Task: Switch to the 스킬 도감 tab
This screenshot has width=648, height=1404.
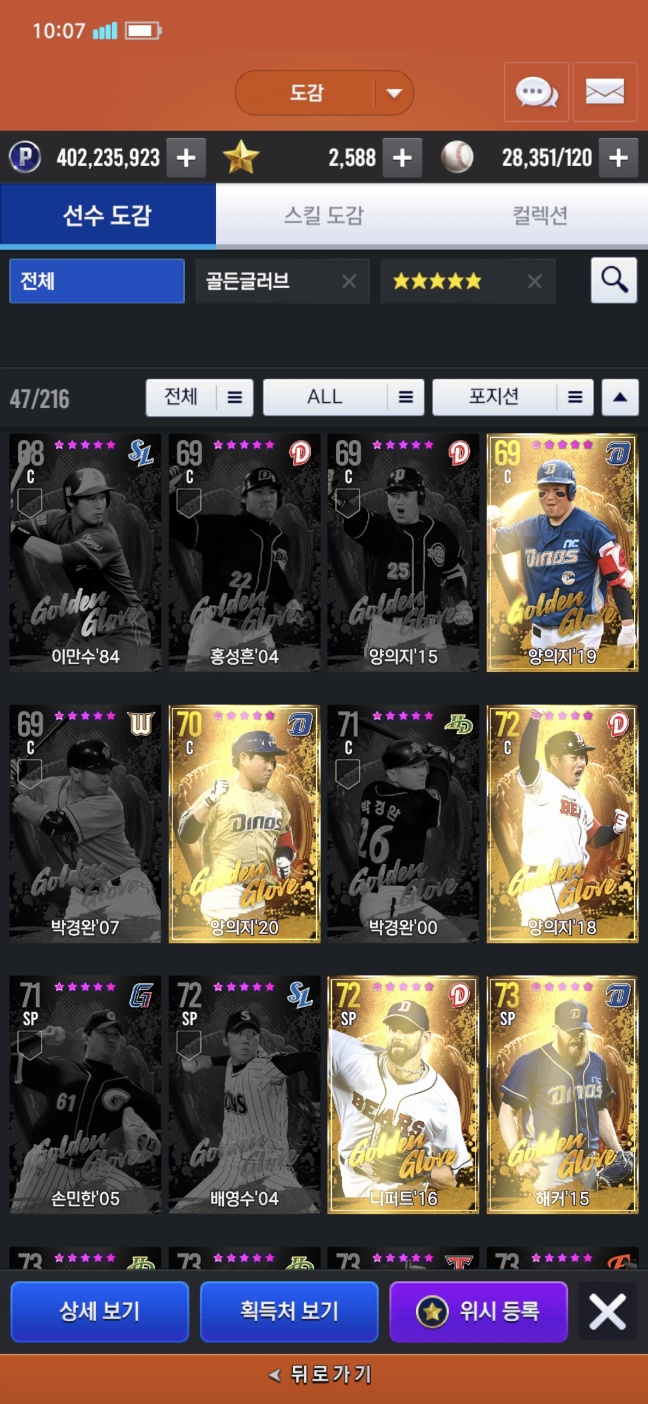Action: (x=324, y=215)
